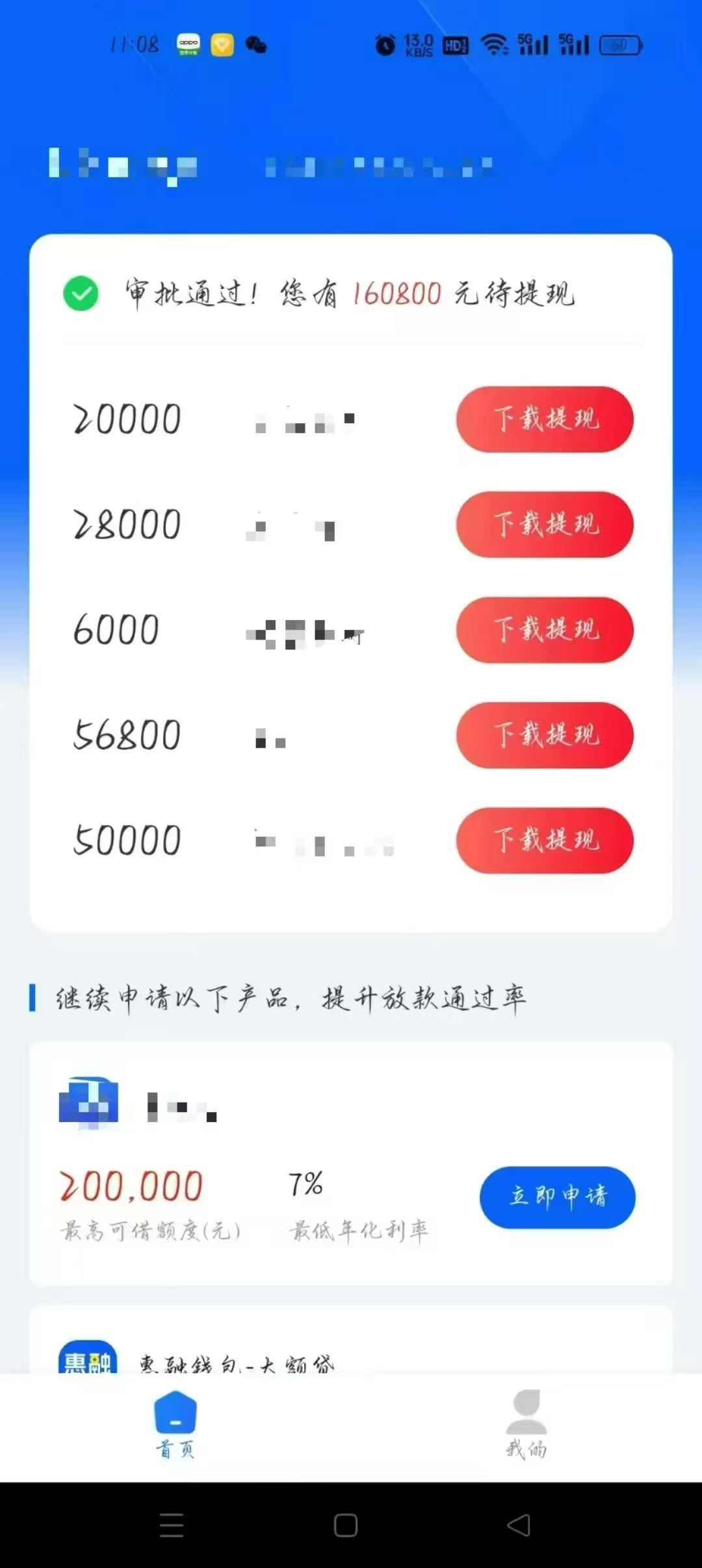This screenshot has height=1568, width=702.
Task: Switch to the 我的 tab
Action: coord(526,1424)
